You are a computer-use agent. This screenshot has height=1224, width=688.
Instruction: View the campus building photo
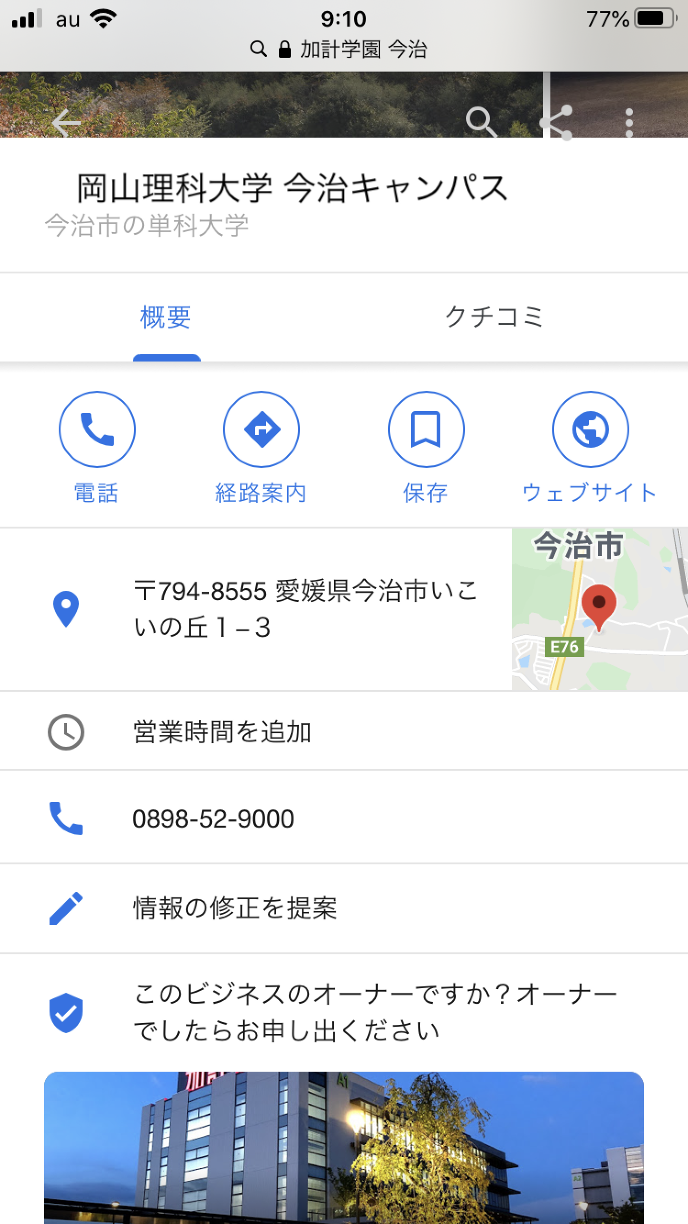coord(343,1148)
